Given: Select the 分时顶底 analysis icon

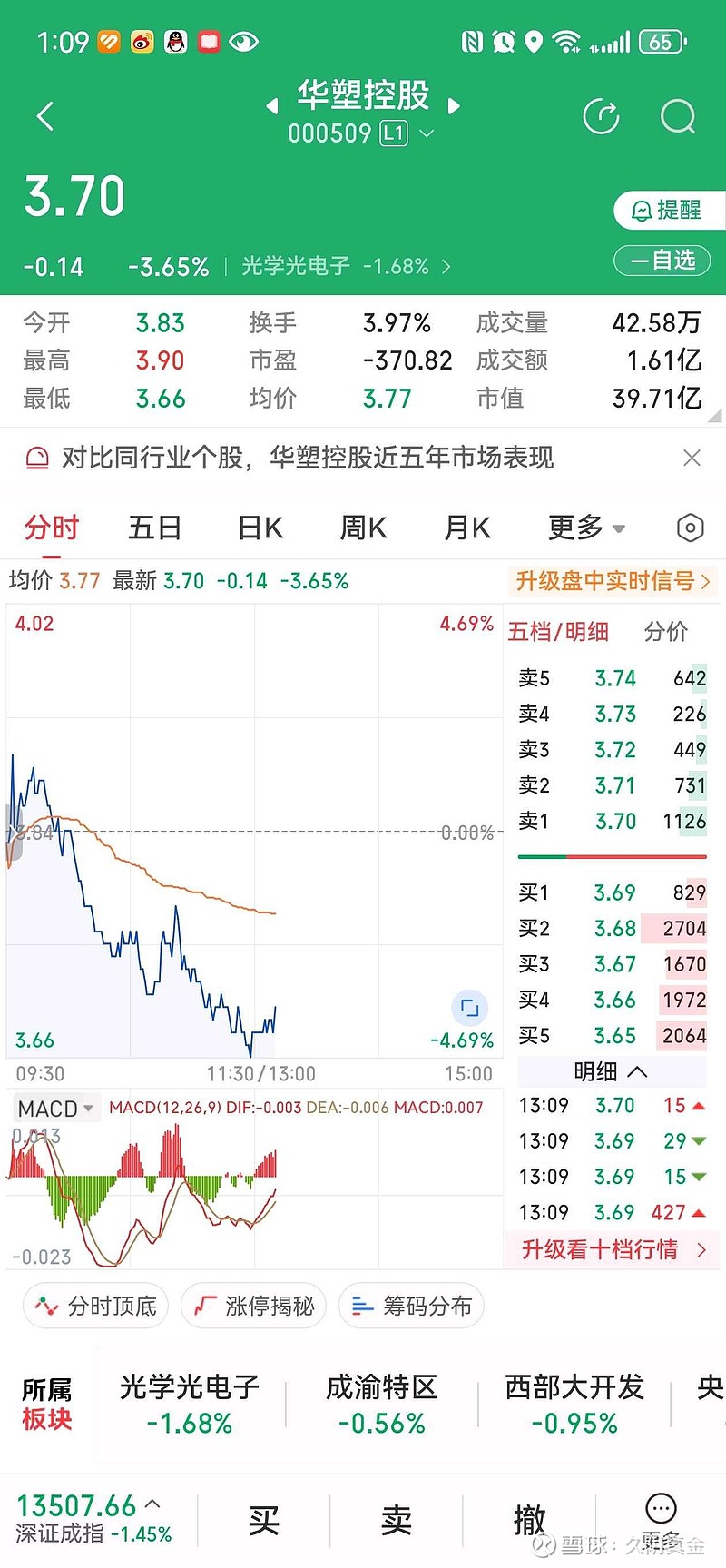Looking at the screenshot, I should tap(94, 1306).
